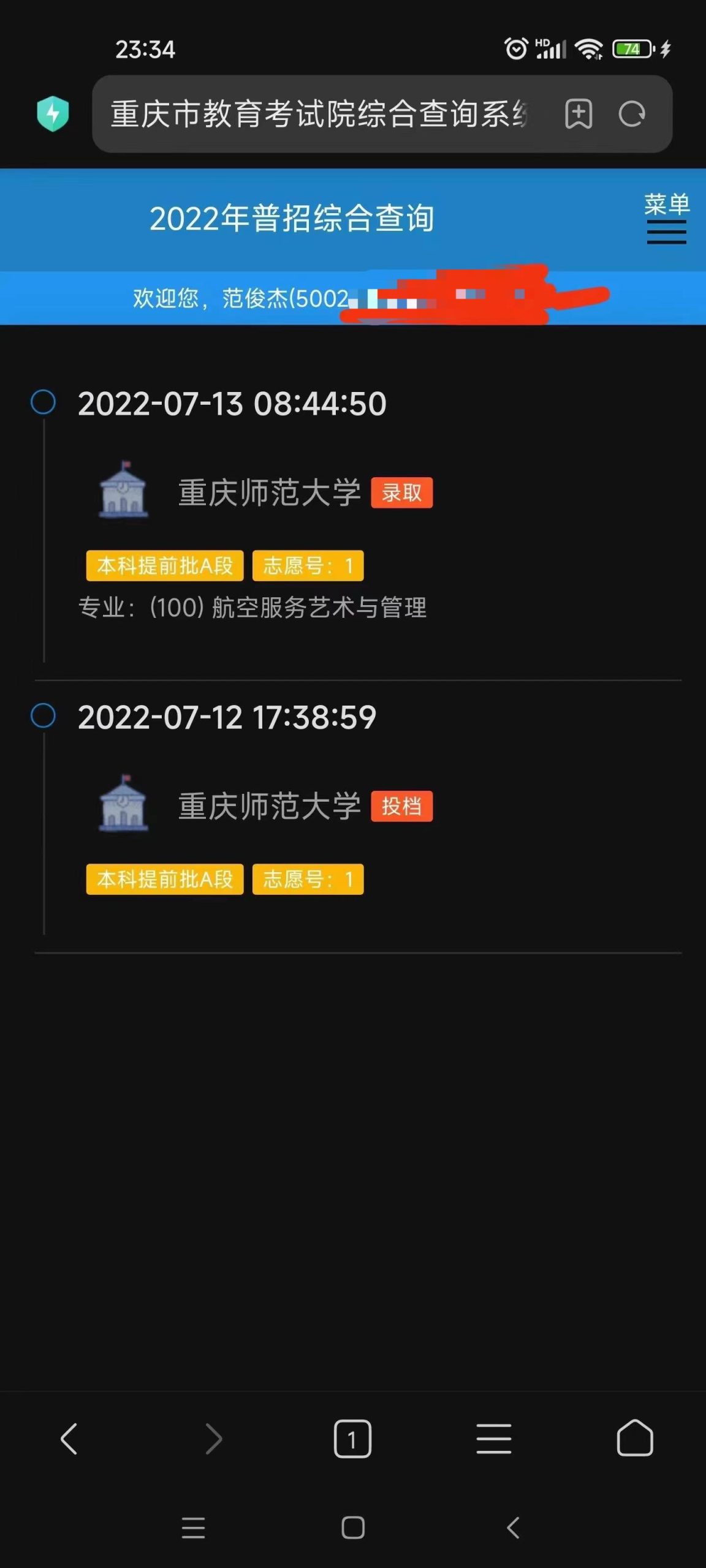
Task: Open the green security shield icon
Action: [x=53, y=113]
